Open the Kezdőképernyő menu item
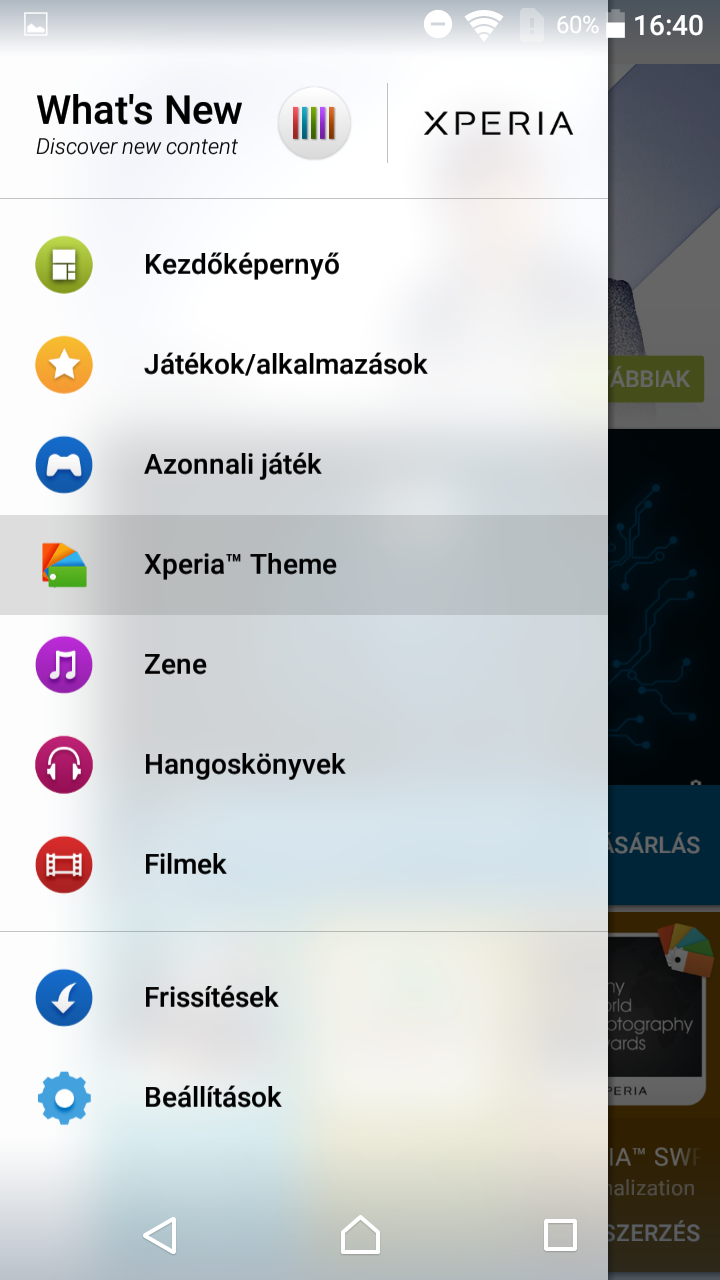This screenshot has height=1280, width=720. (x=304, y=265)
